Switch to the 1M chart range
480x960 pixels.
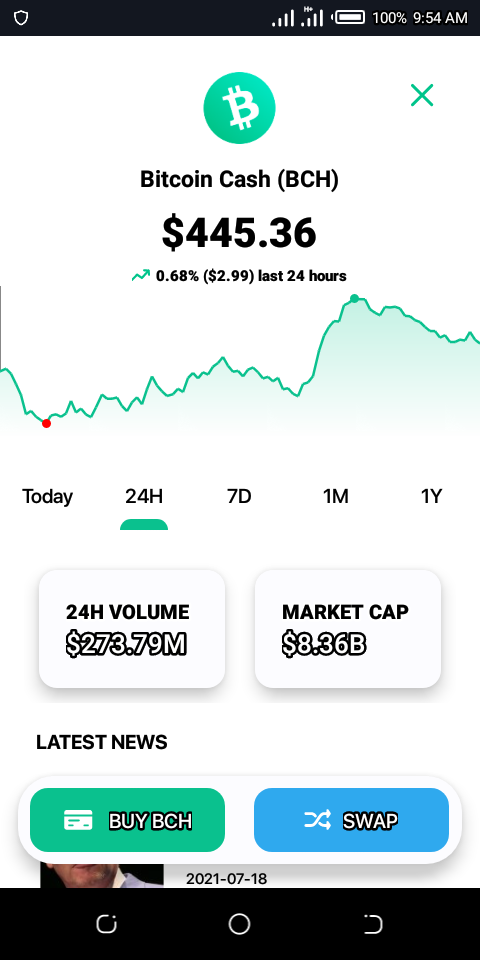coord(336,496)
